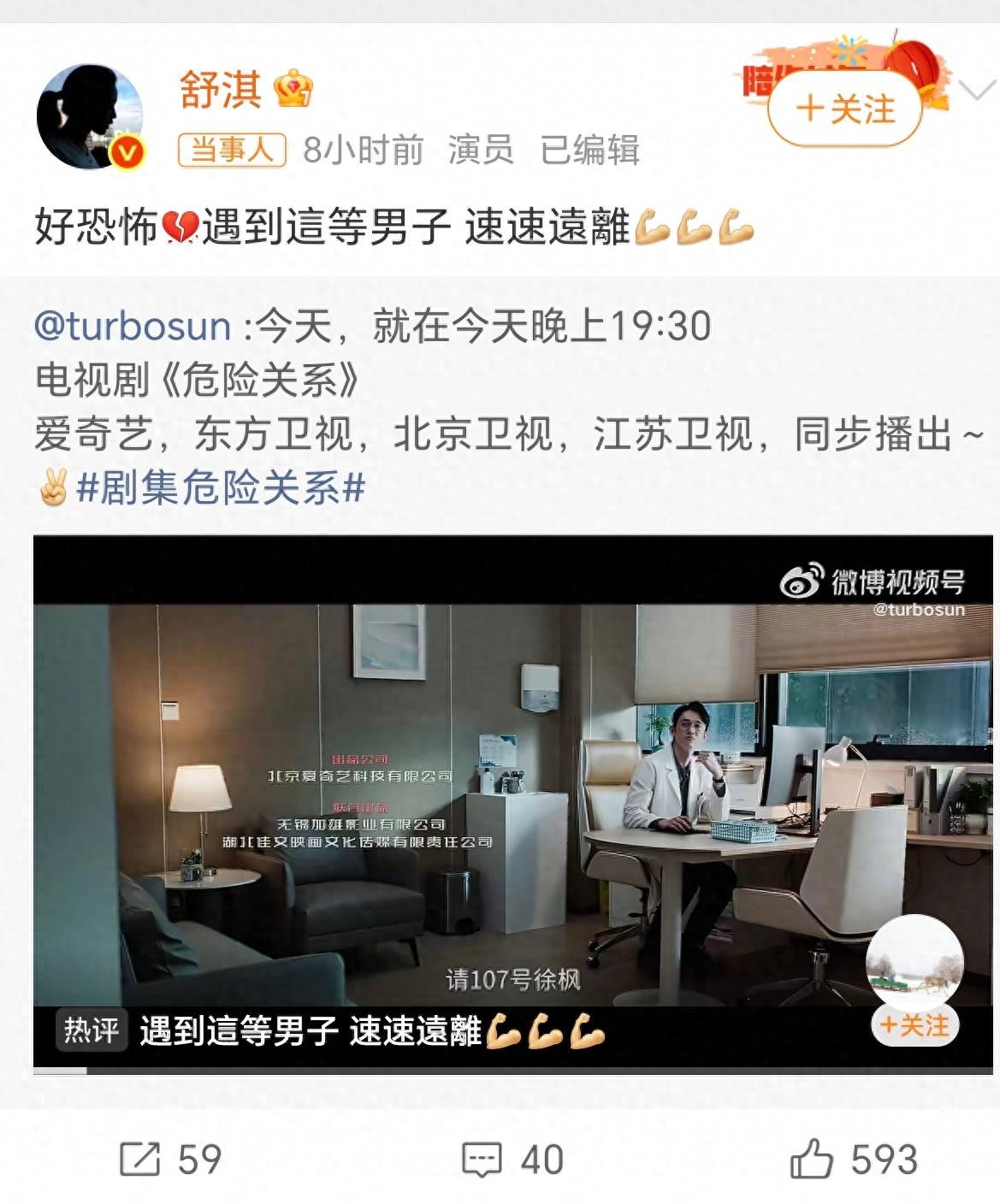
Task: Like 舒淇's post
Action: coord(852,1160)
